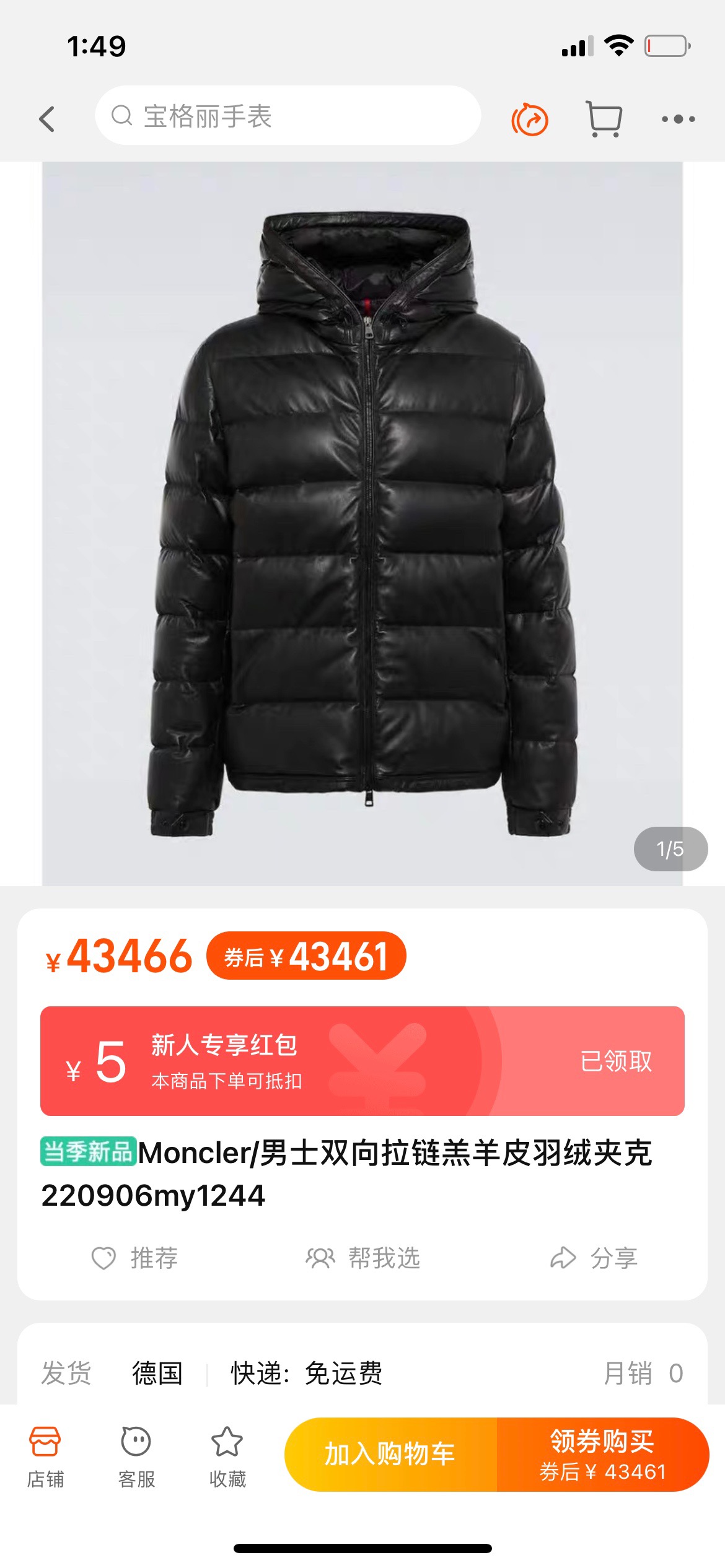The height and width of the screenshot is (1568, 725).
Task: View the Moncler jacket product photo
Action: coord(362,523)
